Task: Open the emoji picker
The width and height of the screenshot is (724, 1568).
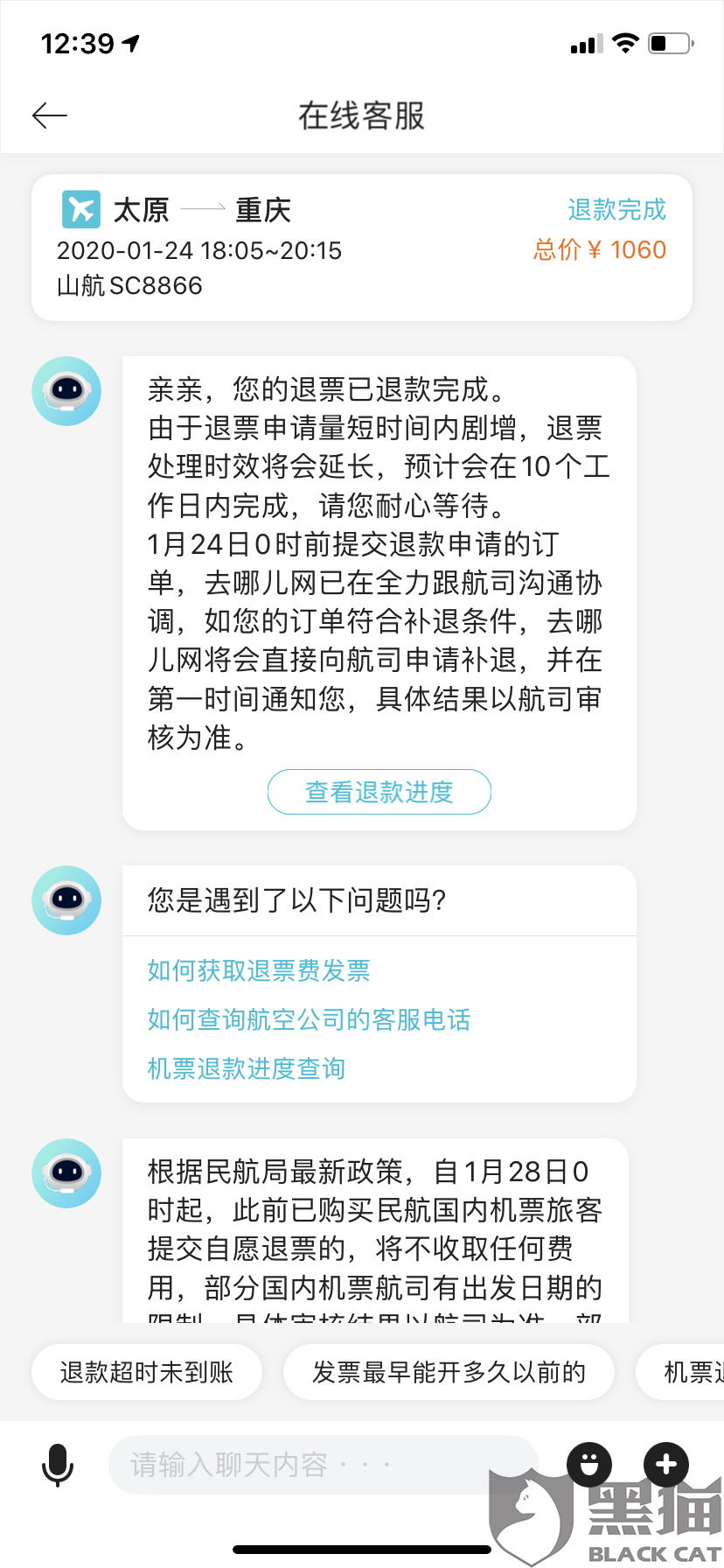Action: (x=590, y=1465)
